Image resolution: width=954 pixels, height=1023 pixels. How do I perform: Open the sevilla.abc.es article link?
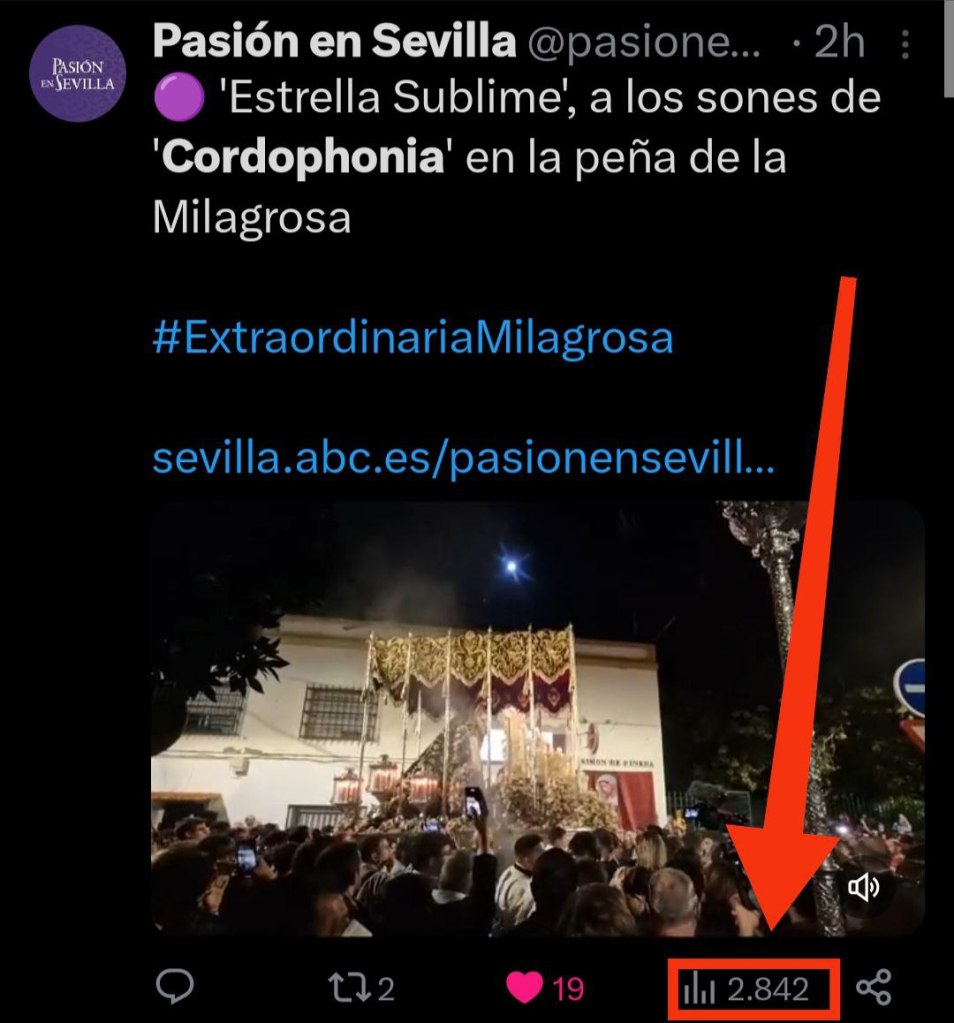463,460
